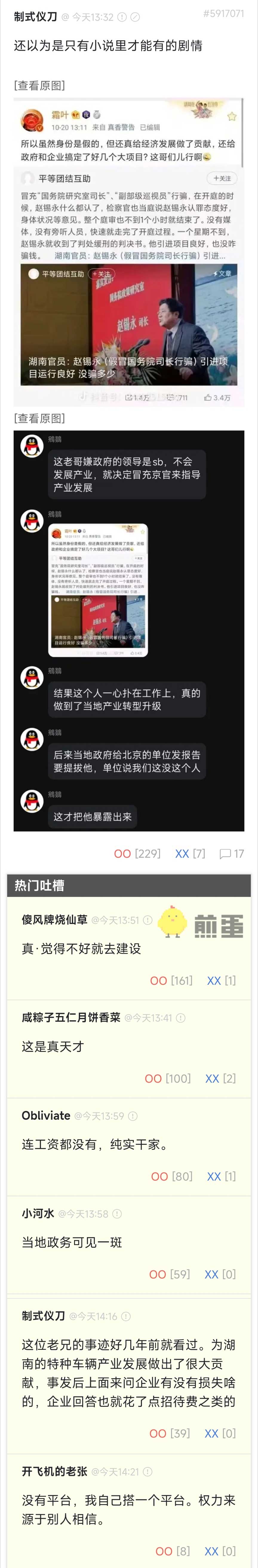The height and width of the screenshot is (1568, 258).
Task: Tap the info icon next to 今天13:32
Action: [x=122, y=17]
